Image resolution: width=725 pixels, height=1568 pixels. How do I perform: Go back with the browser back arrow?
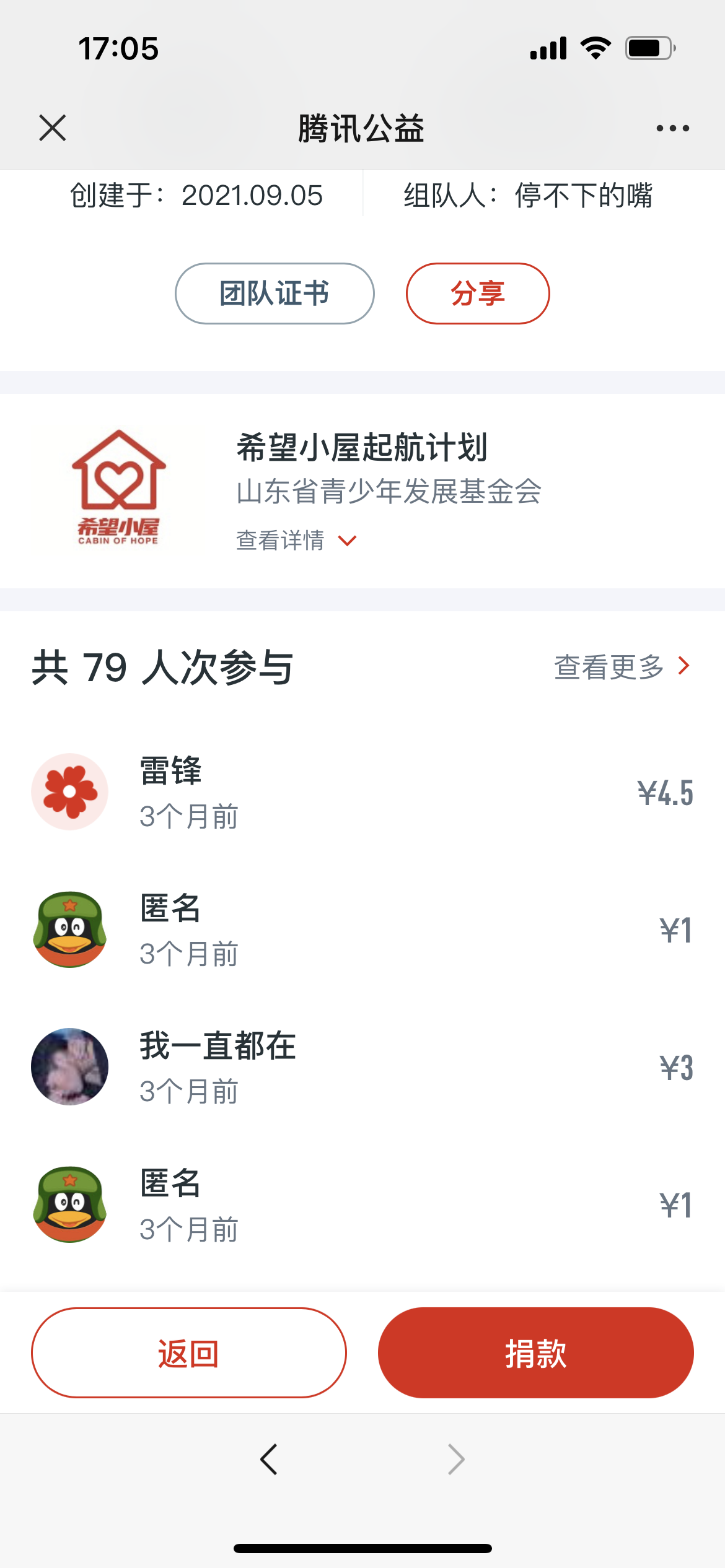[269, 1459]
